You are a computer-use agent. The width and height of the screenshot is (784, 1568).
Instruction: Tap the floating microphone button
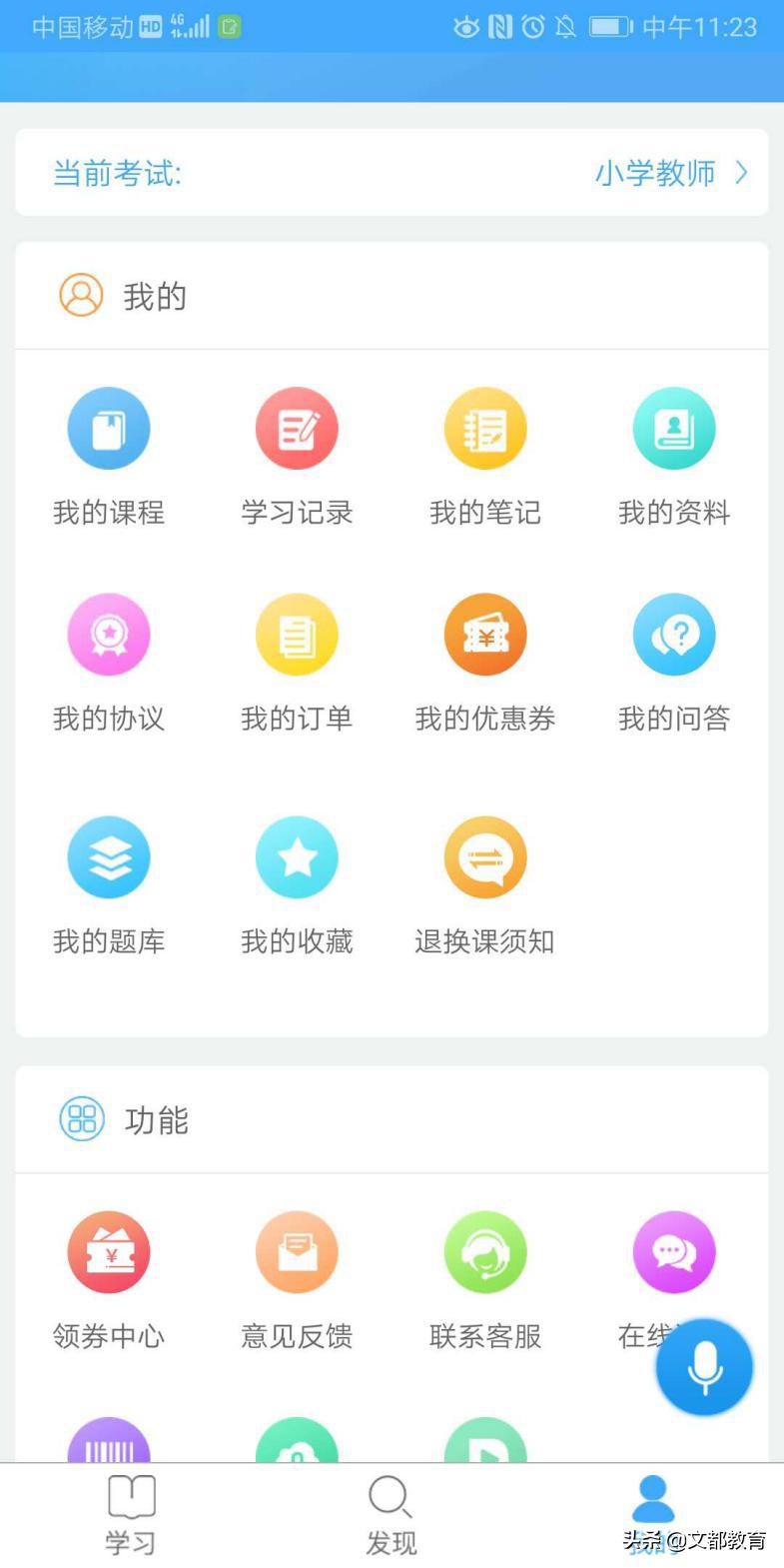tap(704, 1366)
